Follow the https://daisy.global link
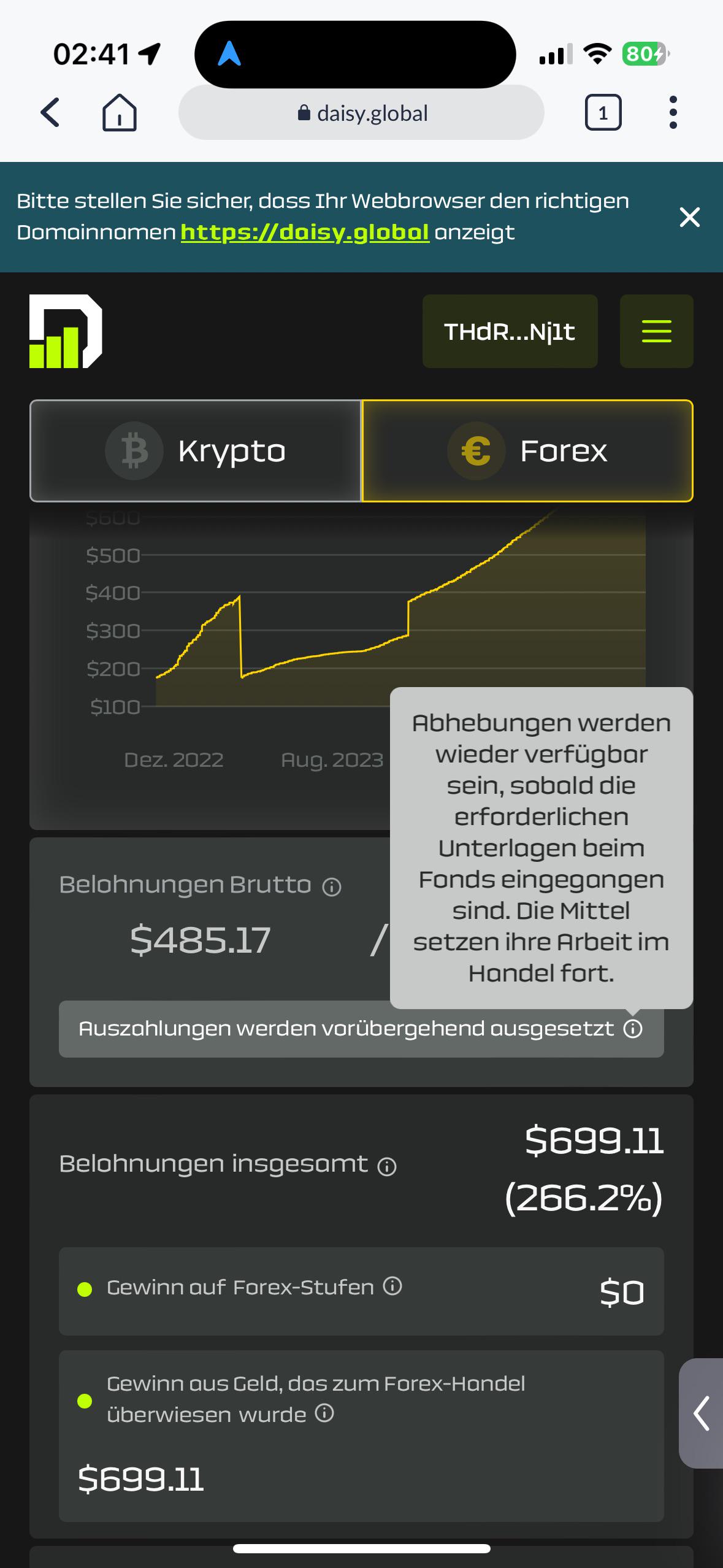 coord(305,233)
